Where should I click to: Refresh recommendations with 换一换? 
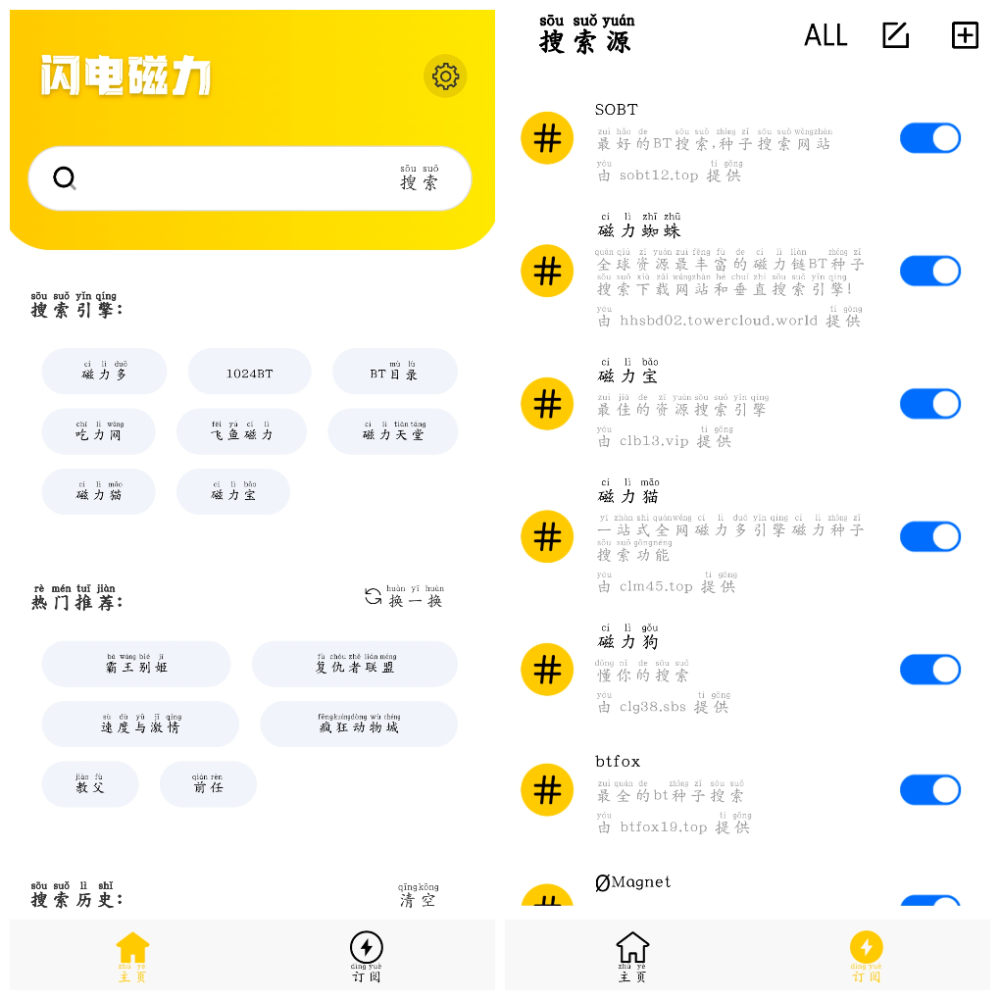pos(404,597)
